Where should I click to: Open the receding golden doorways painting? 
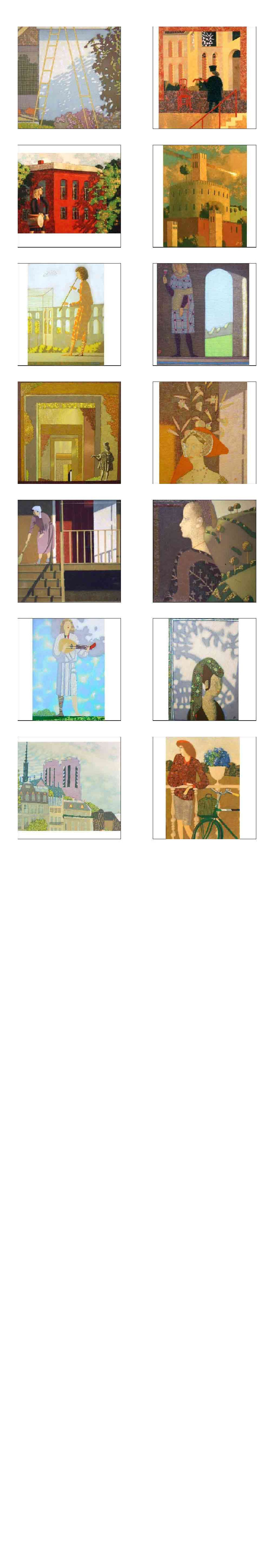click(x=69, y=432)
